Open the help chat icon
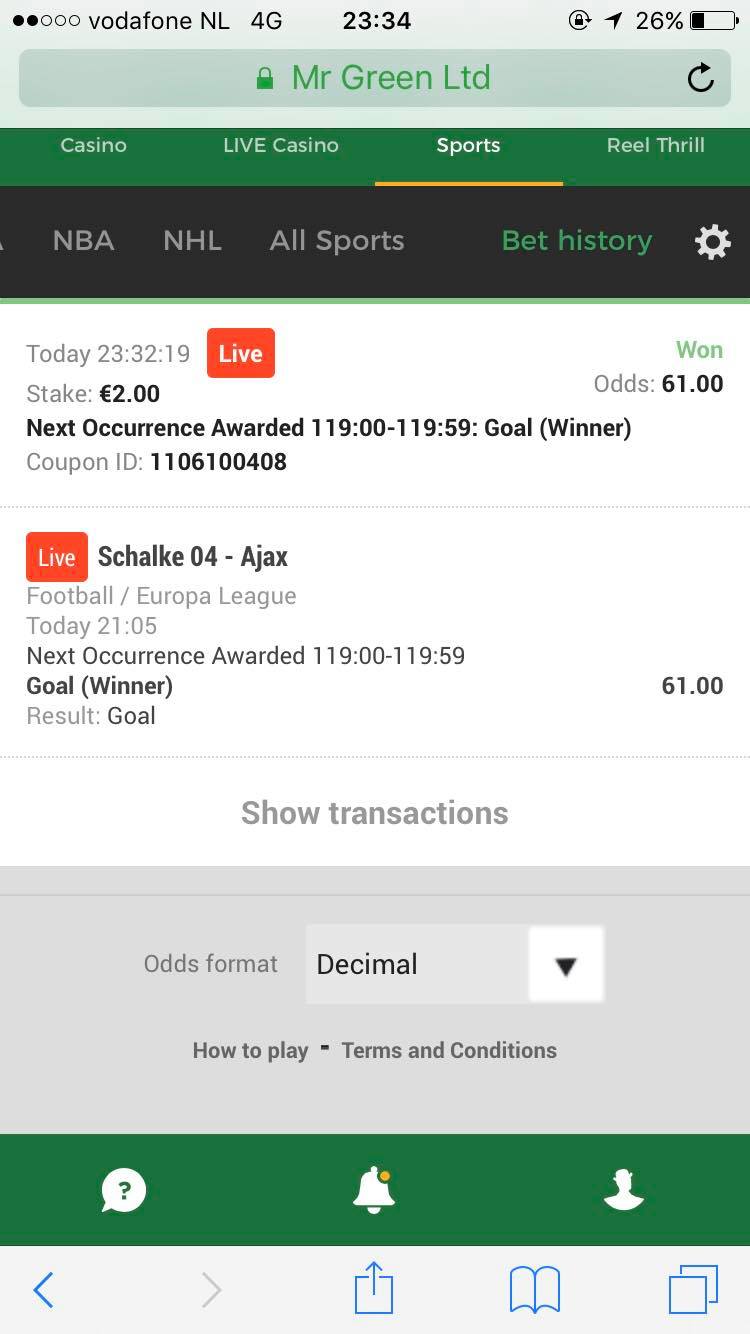The width and height of the screenshot is (750, 1334). 124,1190
